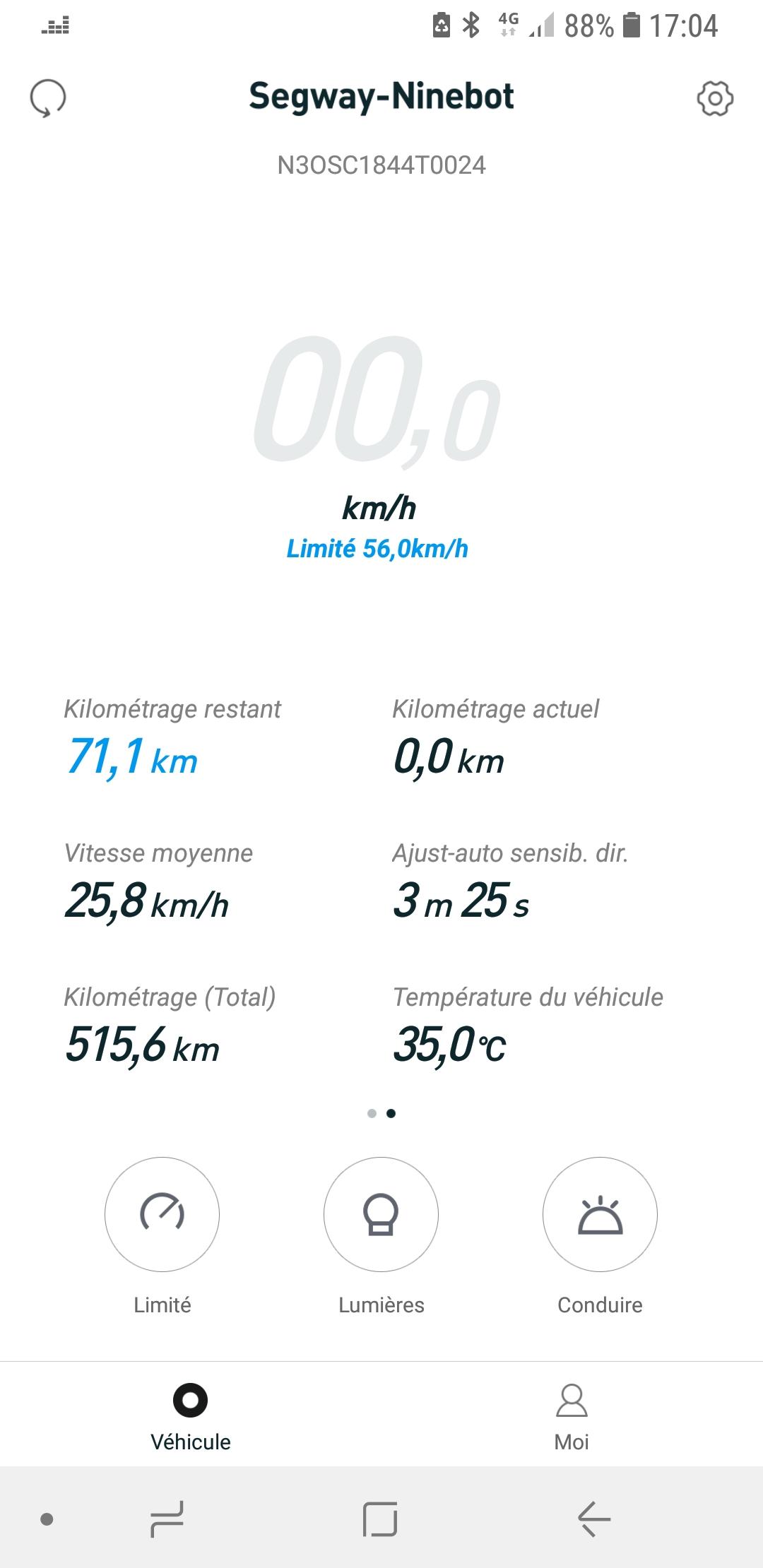Viewport: 763px width, 1568px height.
Task: Go back with the system back button
Action: coord(594,1519)
